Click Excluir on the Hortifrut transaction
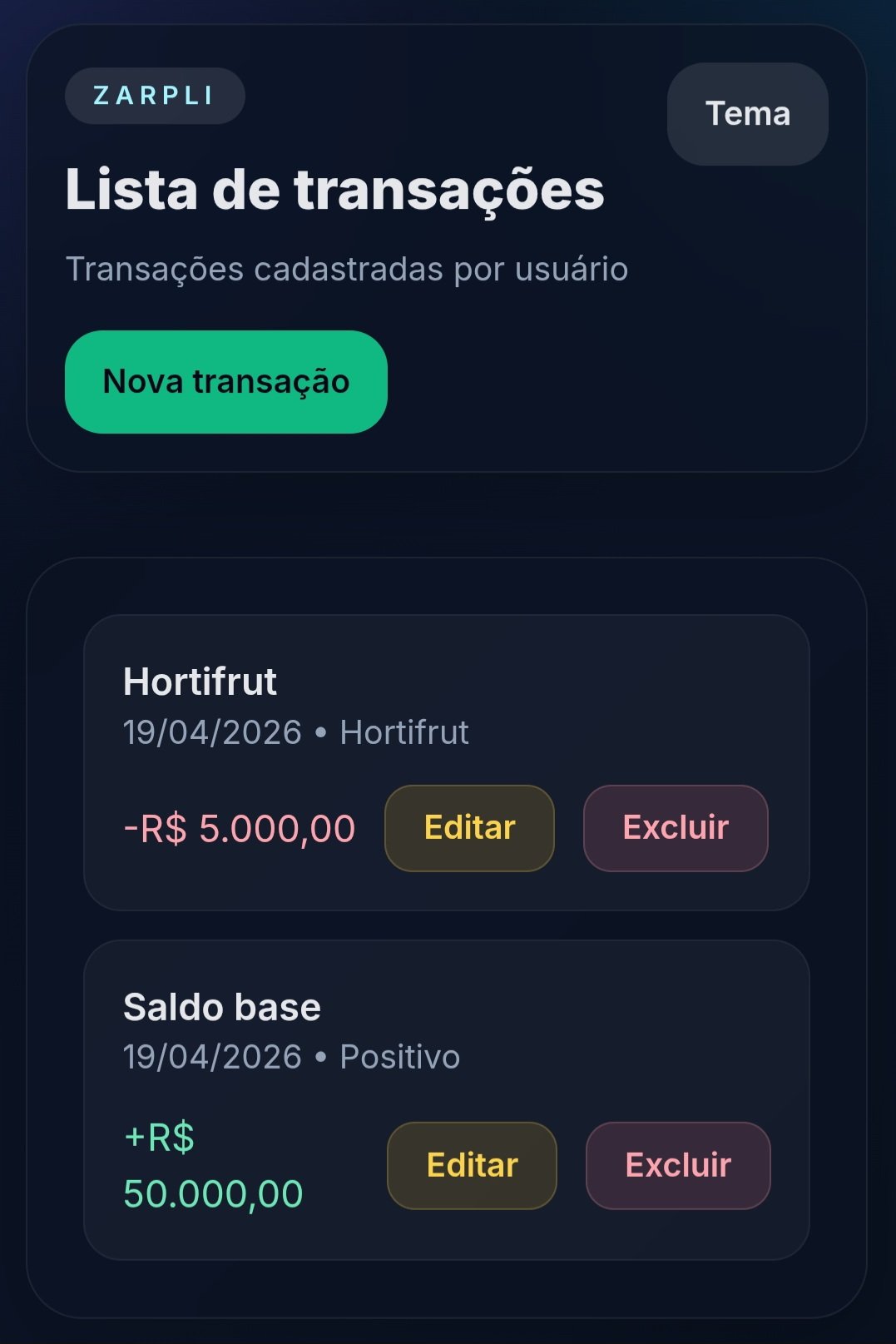Screen dimensions: 896x1344 675,827
